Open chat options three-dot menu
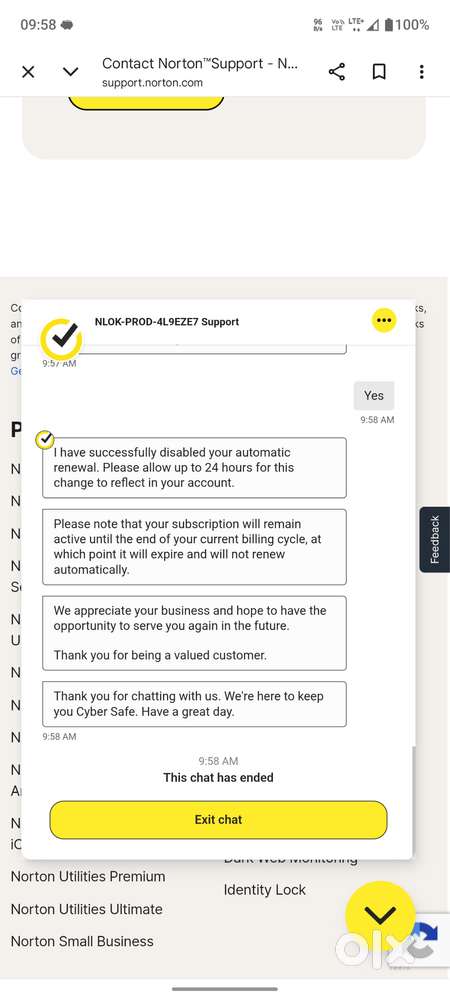Image resolution: width=450 pixels, height=1000 pixels. (x=384, y=320)
